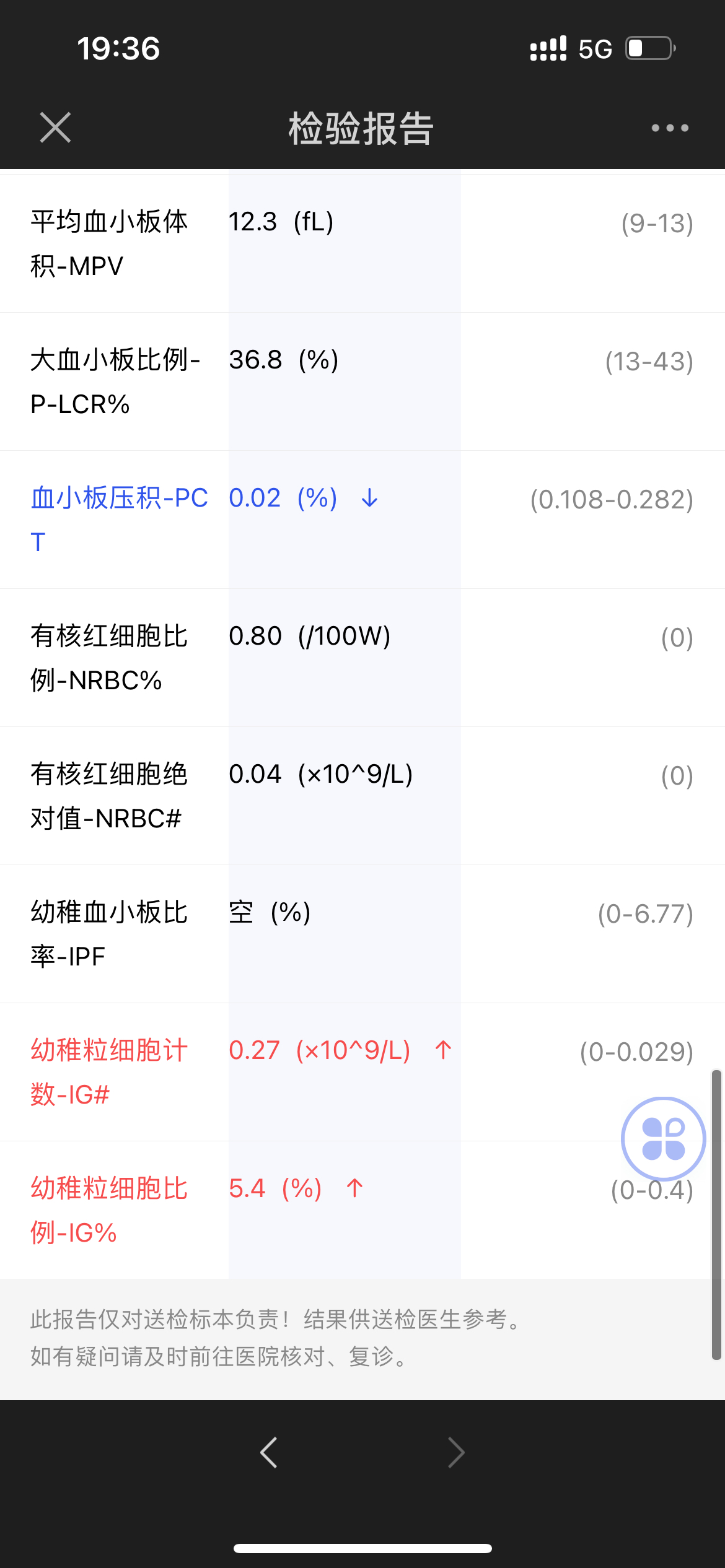The height and width of the screenshot is (1568, 725).
Task: Close the lab report page
Action: click(55, 128)
